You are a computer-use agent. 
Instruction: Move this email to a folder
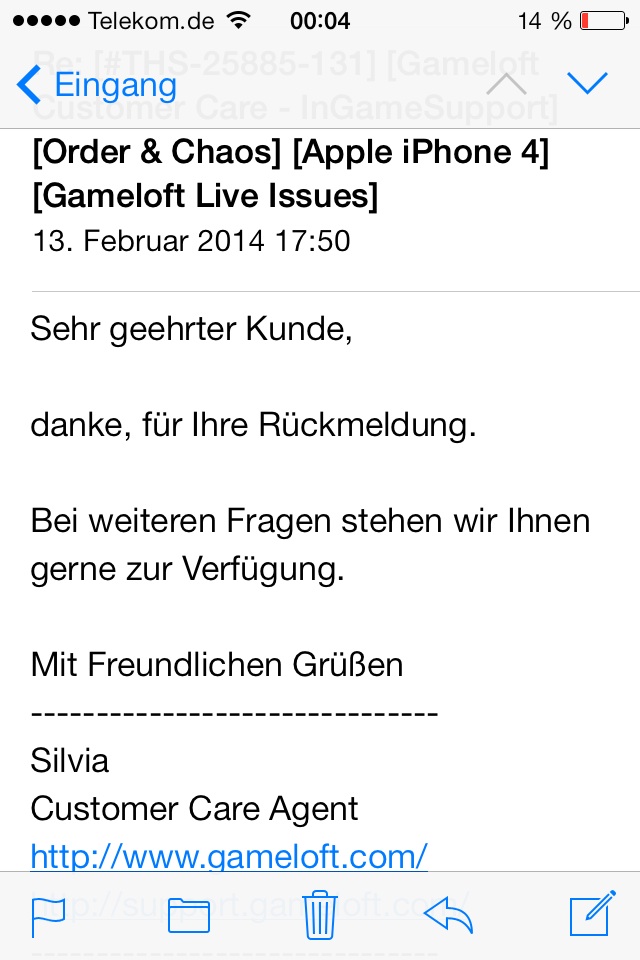(188, 916)
